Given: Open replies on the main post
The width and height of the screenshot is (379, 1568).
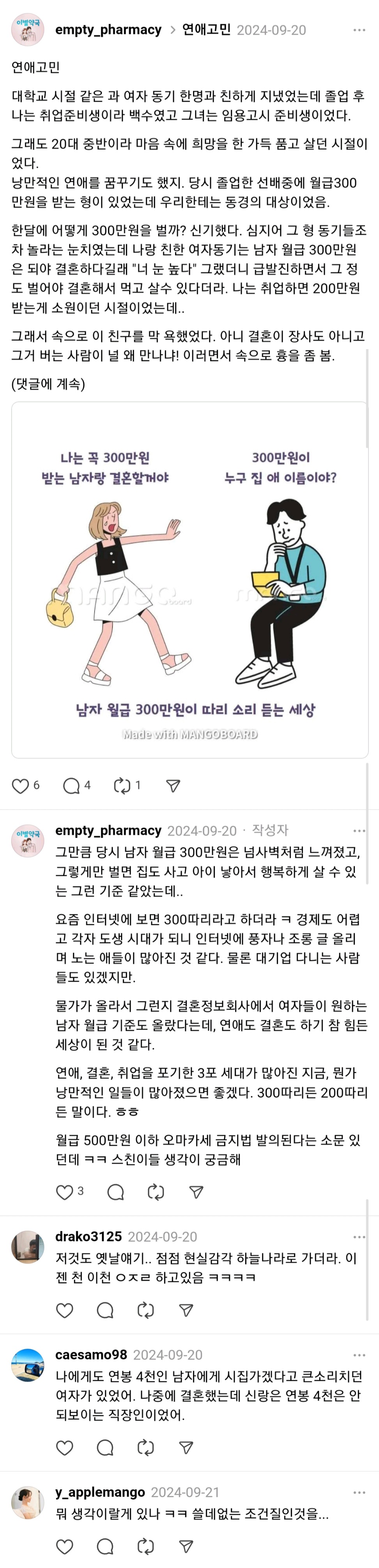Looking at the screenshot, I should tap(71, 786).
